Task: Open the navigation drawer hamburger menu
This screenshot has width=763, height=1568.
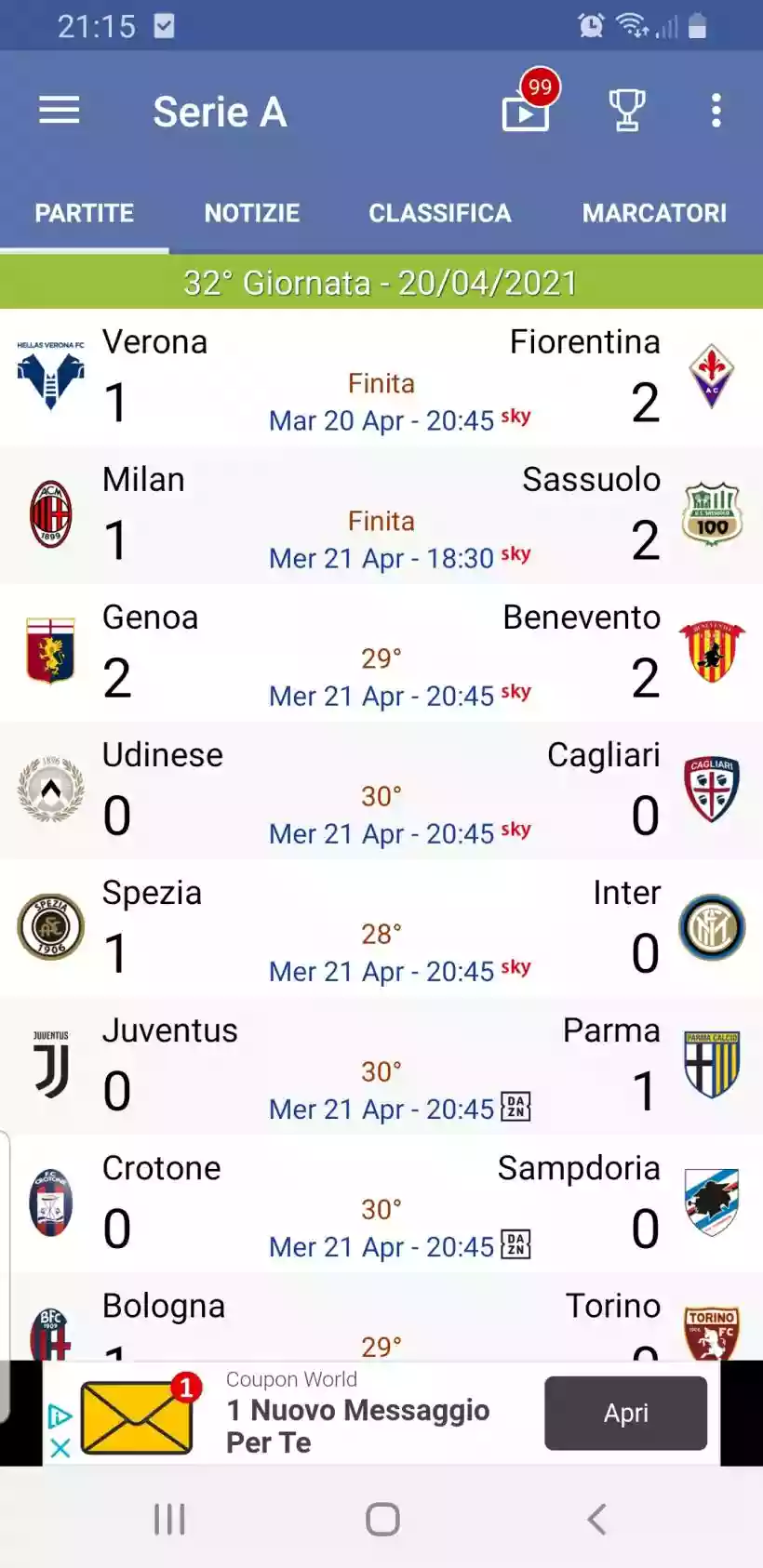Action: 59,109
